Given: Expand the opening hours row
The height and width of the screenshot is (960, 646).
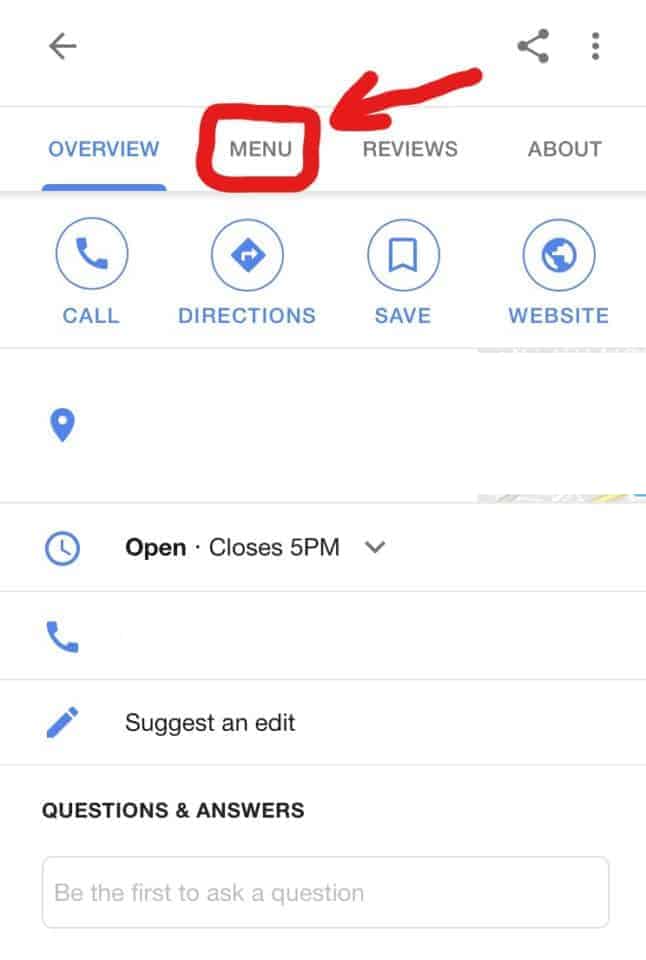Looking at the screenshot, I should pyautogui.click(x=375, y=548).
